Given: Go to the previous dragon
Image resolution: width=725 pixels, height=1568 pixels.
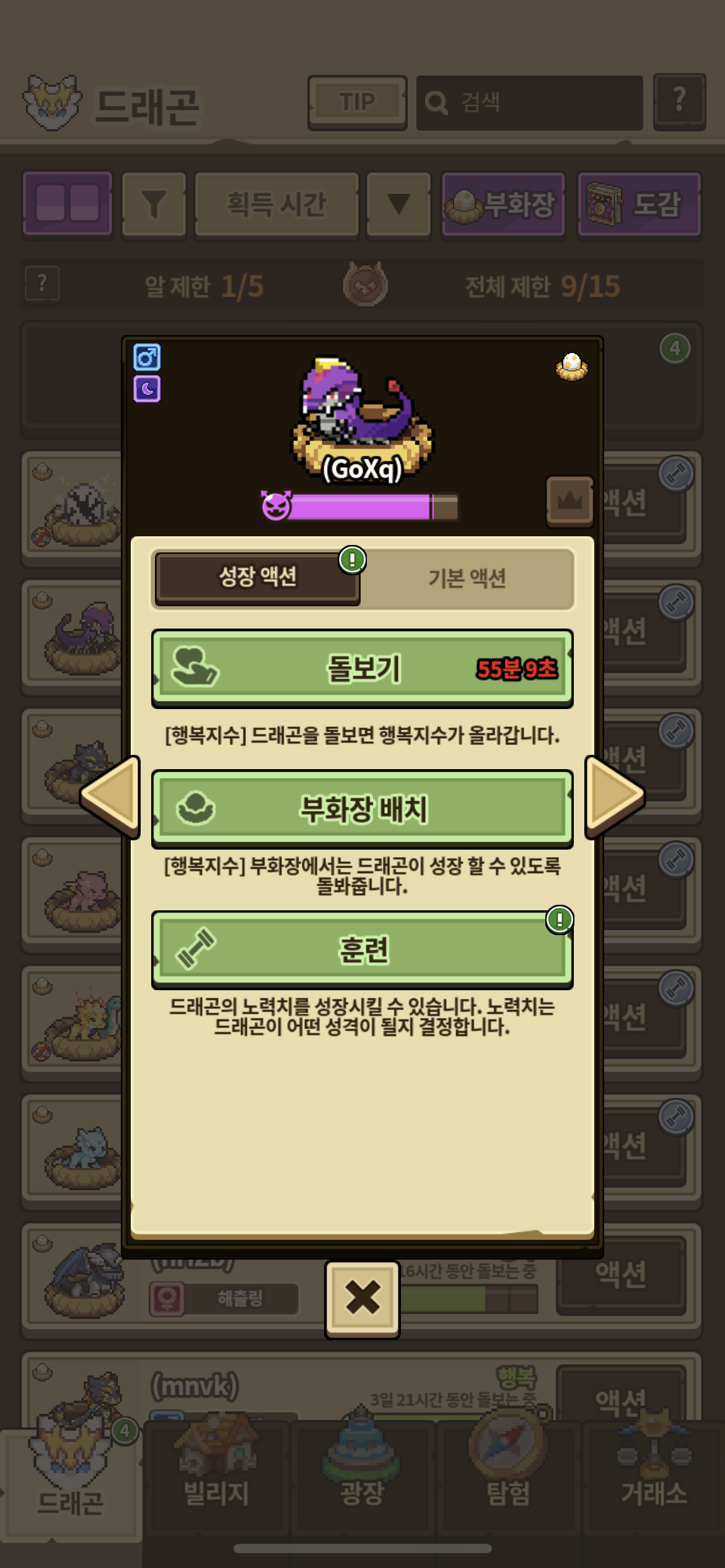Looking at the screenshot, I should [x=112, y=797].
